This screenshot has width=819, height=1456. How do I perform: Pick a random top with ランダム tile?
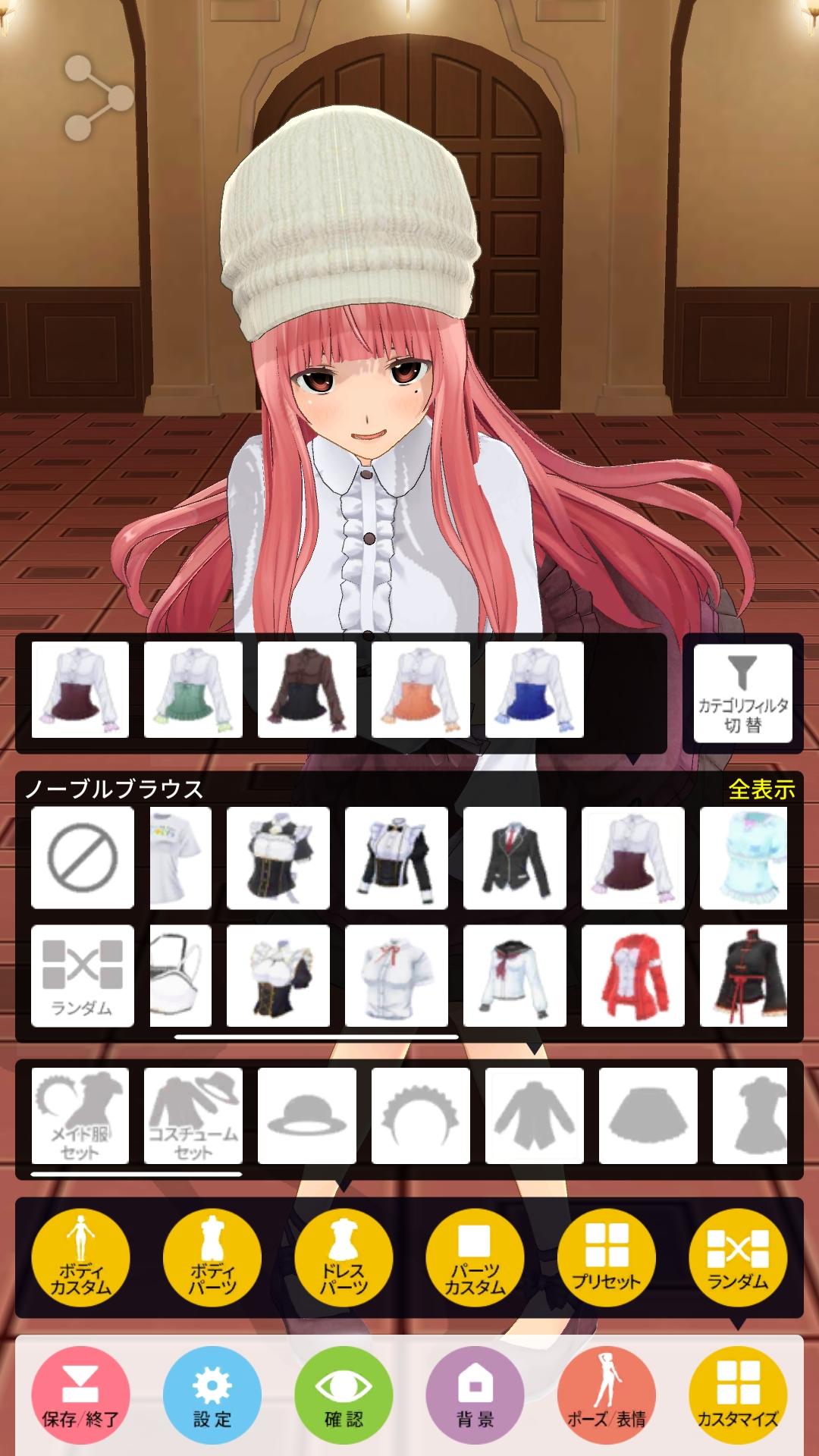tap(82, 976)
